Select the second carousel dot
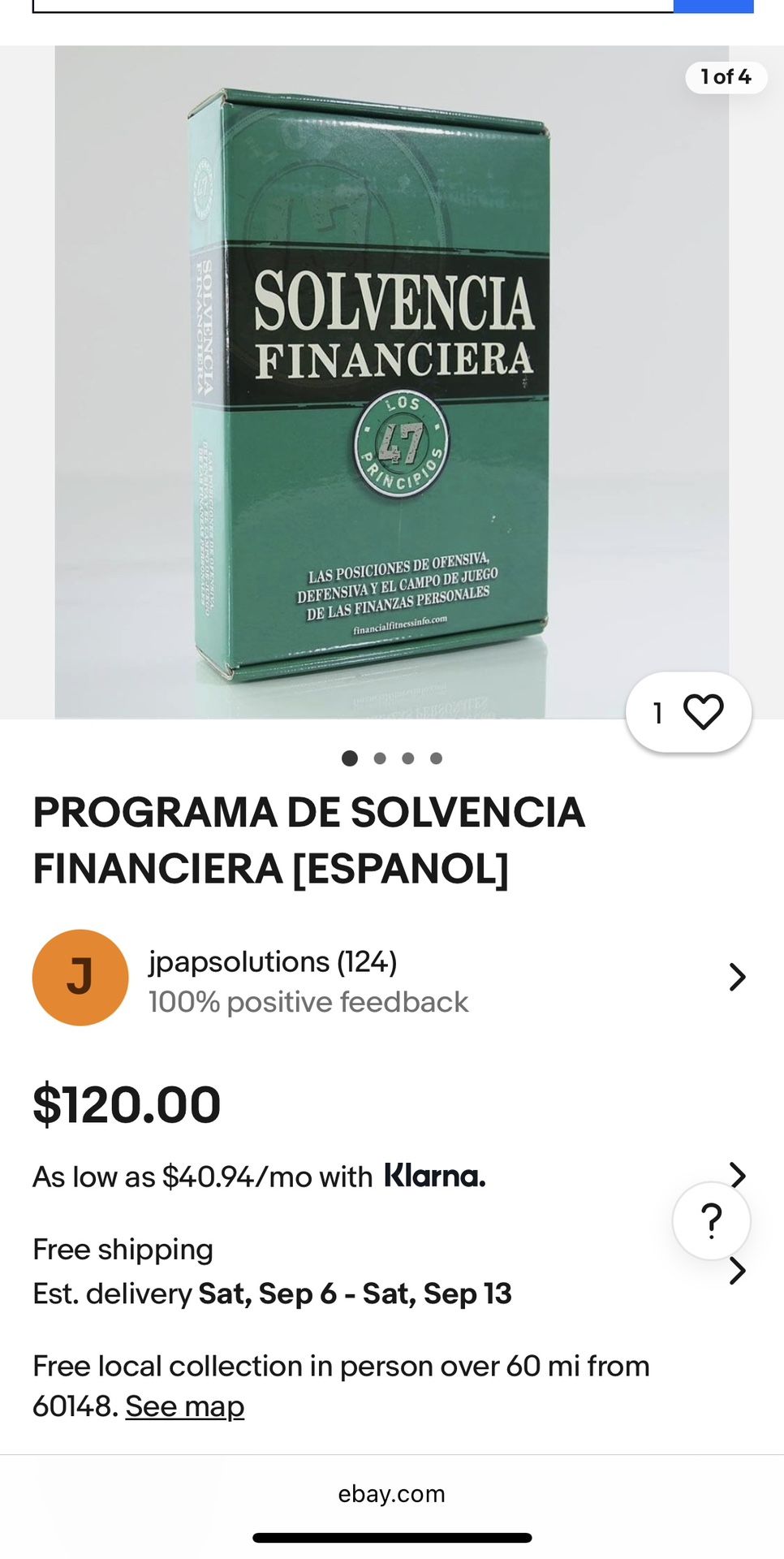This screenshot has width=784, height=1559. [x=379, y=758]
